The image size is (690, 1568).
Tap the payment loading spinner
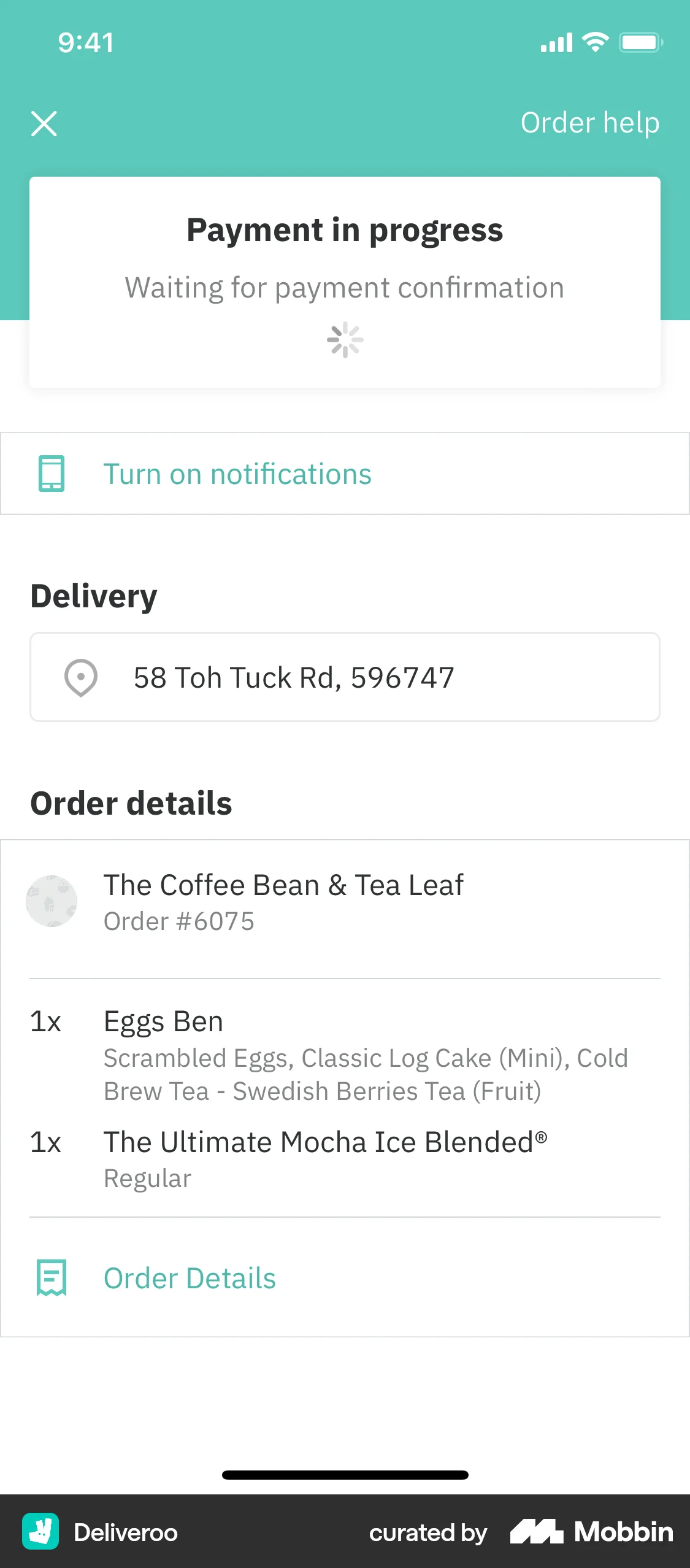[x=345, y=339]
